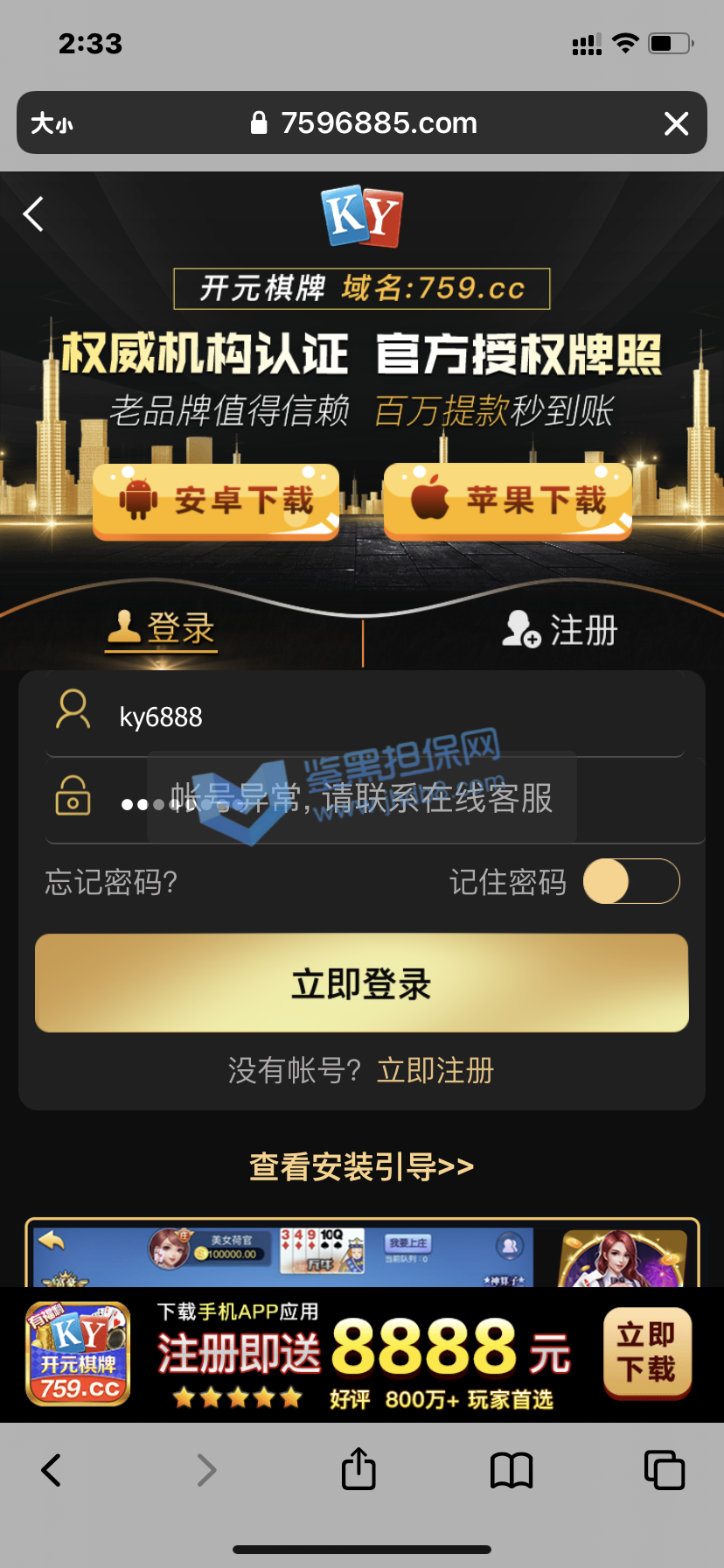Switch to the 注册 tab
The width and height of the screenshot is (724, 1568).
pos(560,629)
